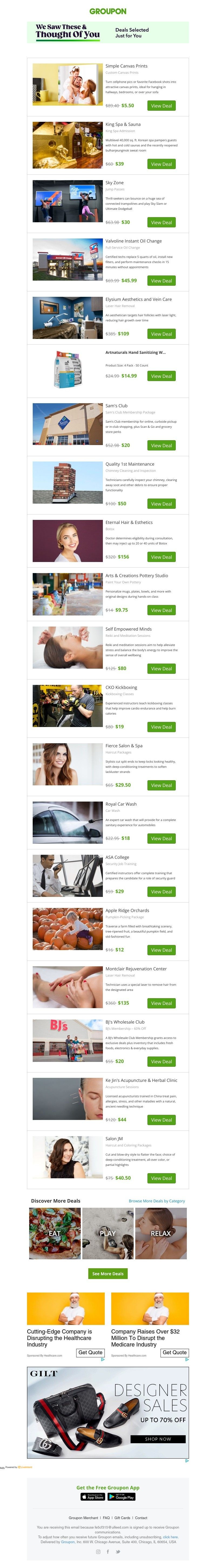Image resolution: width=216 pixels, height=1568 pixels.
Task: View deal for Sky Zone jump passes
Action: 161,223
